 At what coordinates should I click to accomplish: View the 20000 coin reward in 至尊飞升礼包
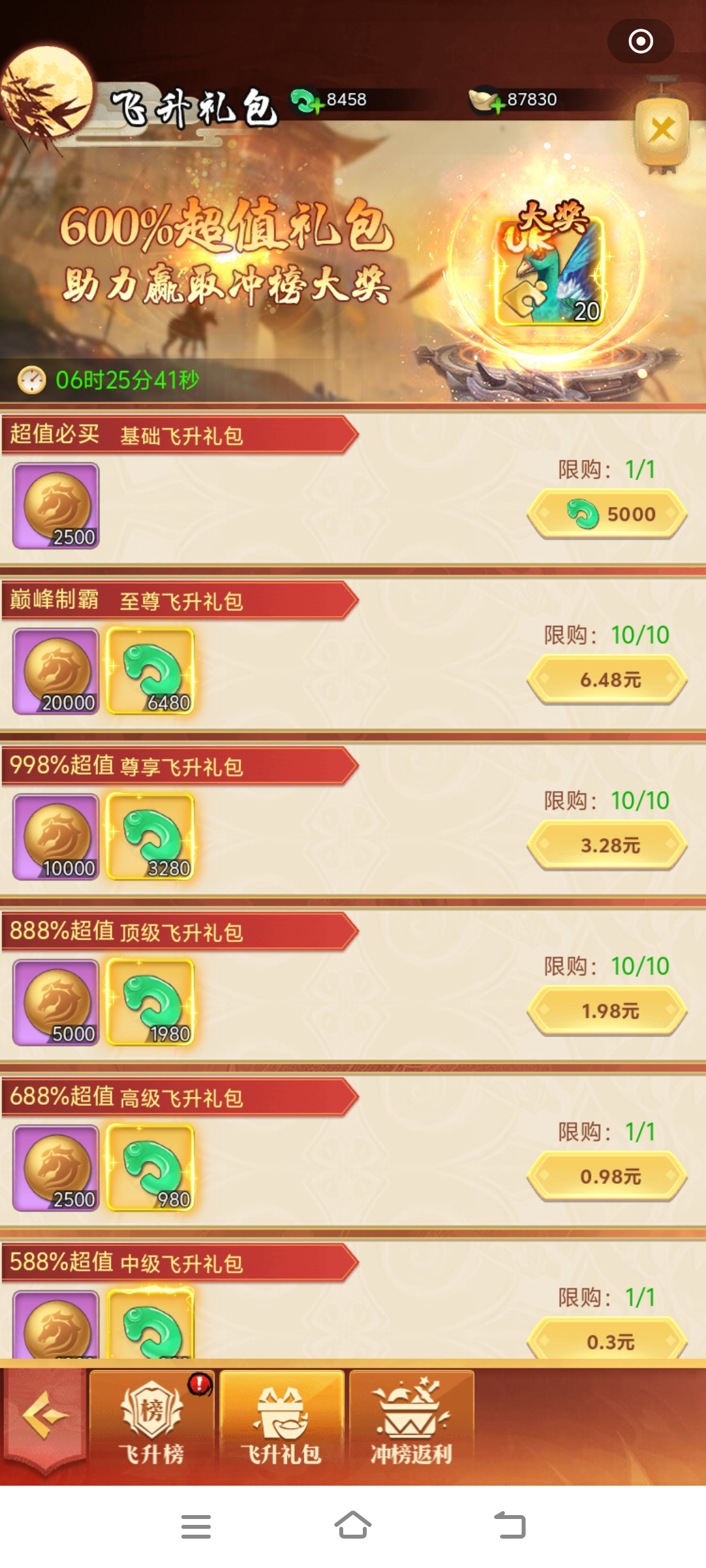tap(56, 672)
